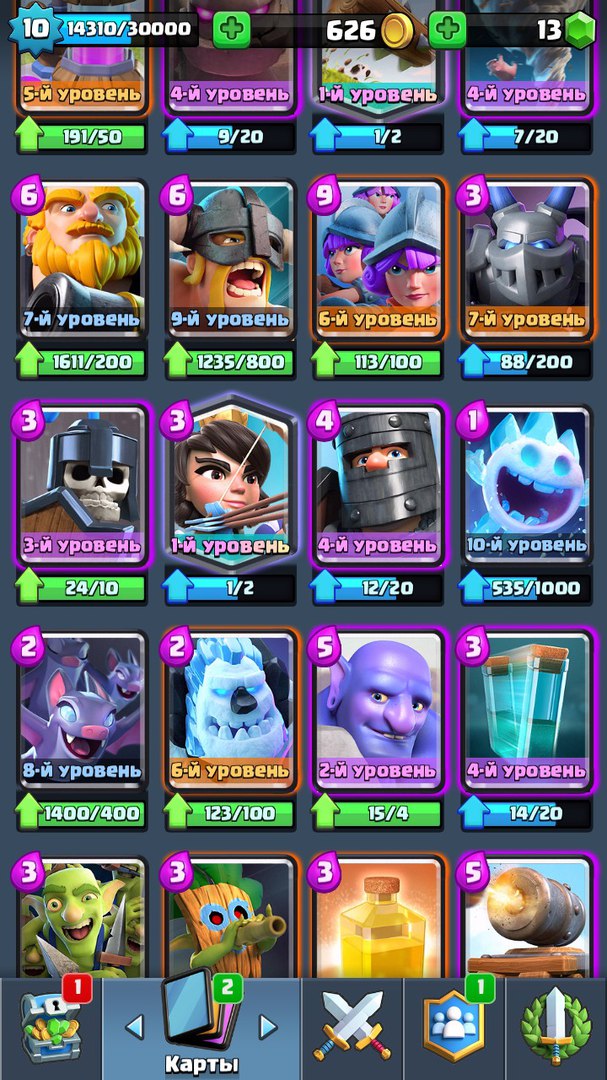Image resolution: width=607 pixels, height=1080 pixels.
Task: Select the Ice Golem card
Action: coord(232,711)
